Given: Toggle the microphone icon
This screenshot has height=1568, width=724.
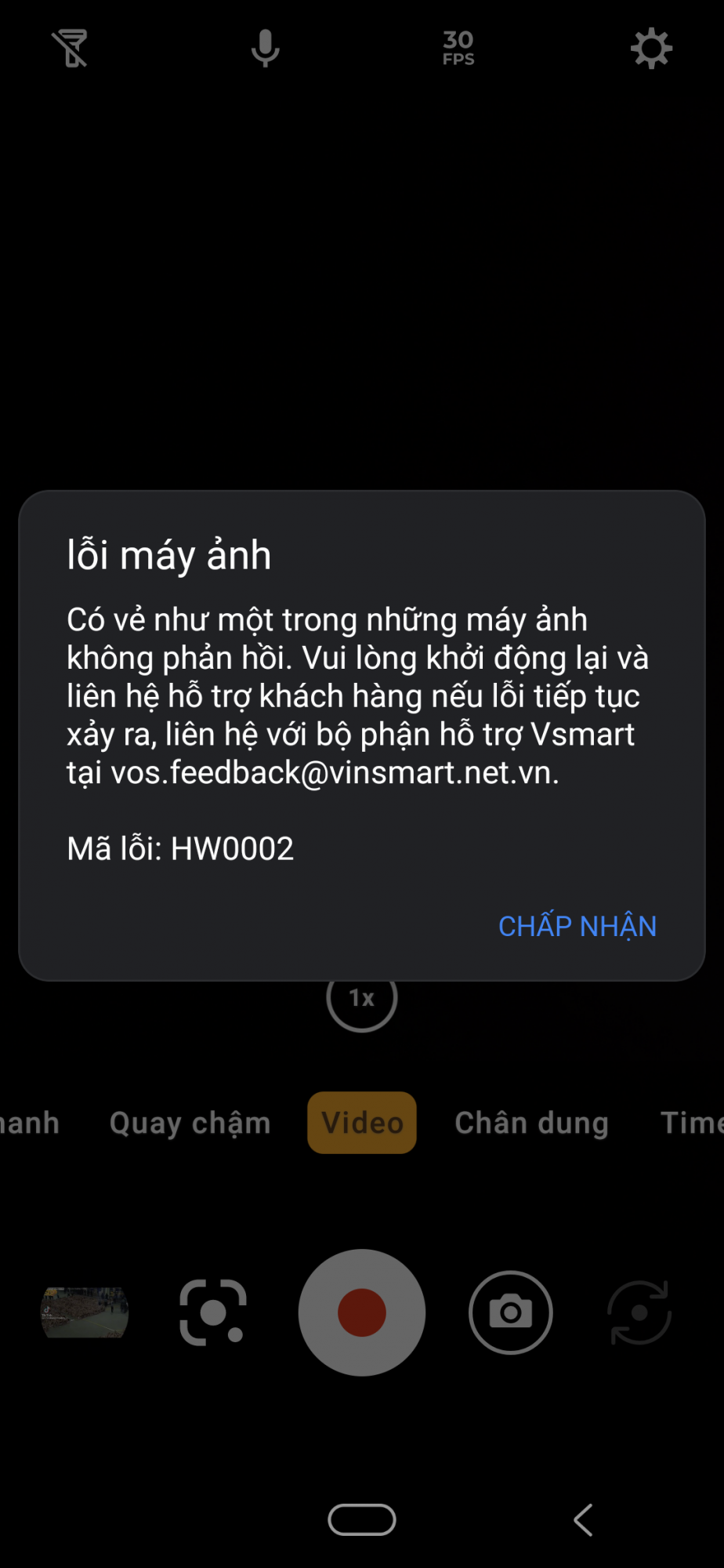Looking at the screenshot, I should [x=265, y=49].
